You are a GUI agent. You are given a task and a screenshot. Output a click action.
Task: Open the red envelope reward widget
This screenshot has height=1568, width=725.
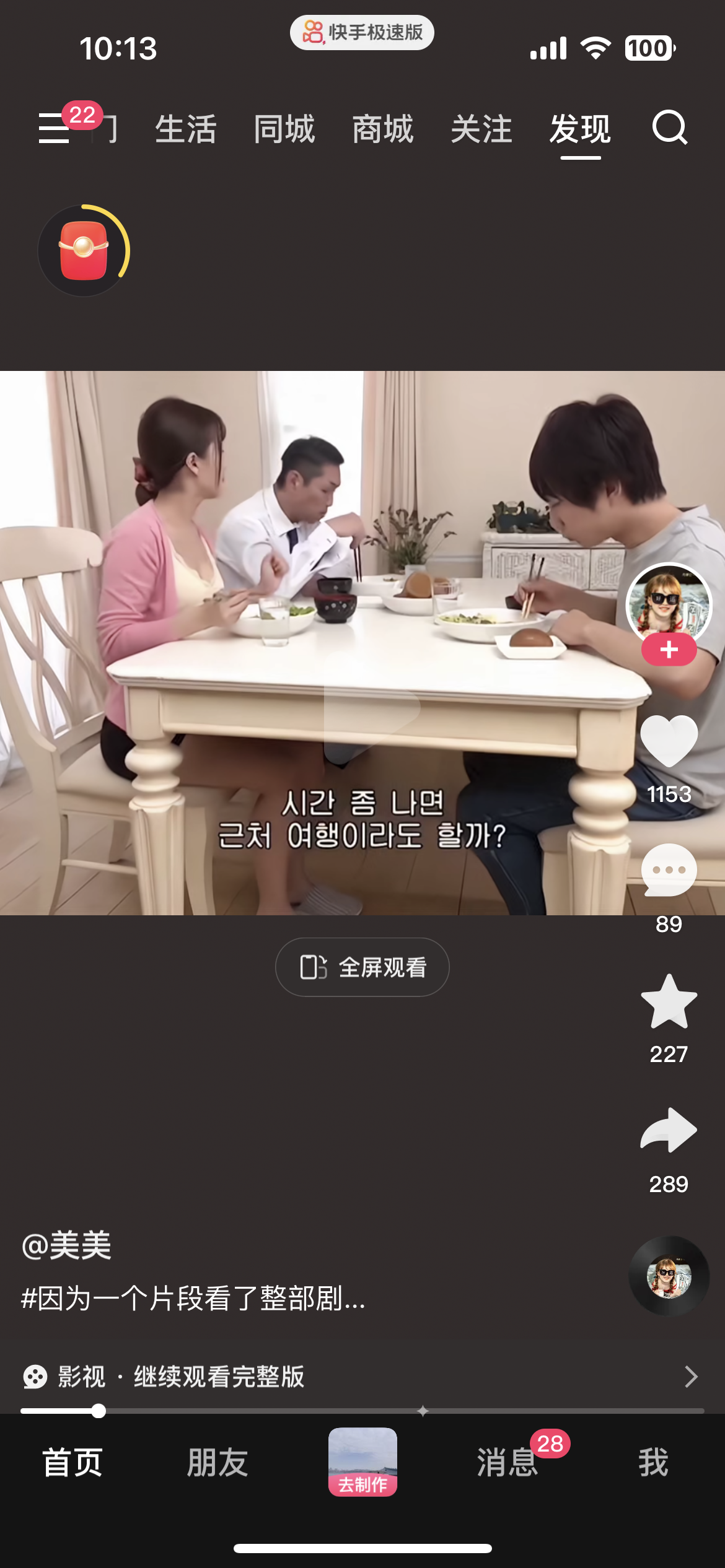click(x=84, y=251)
